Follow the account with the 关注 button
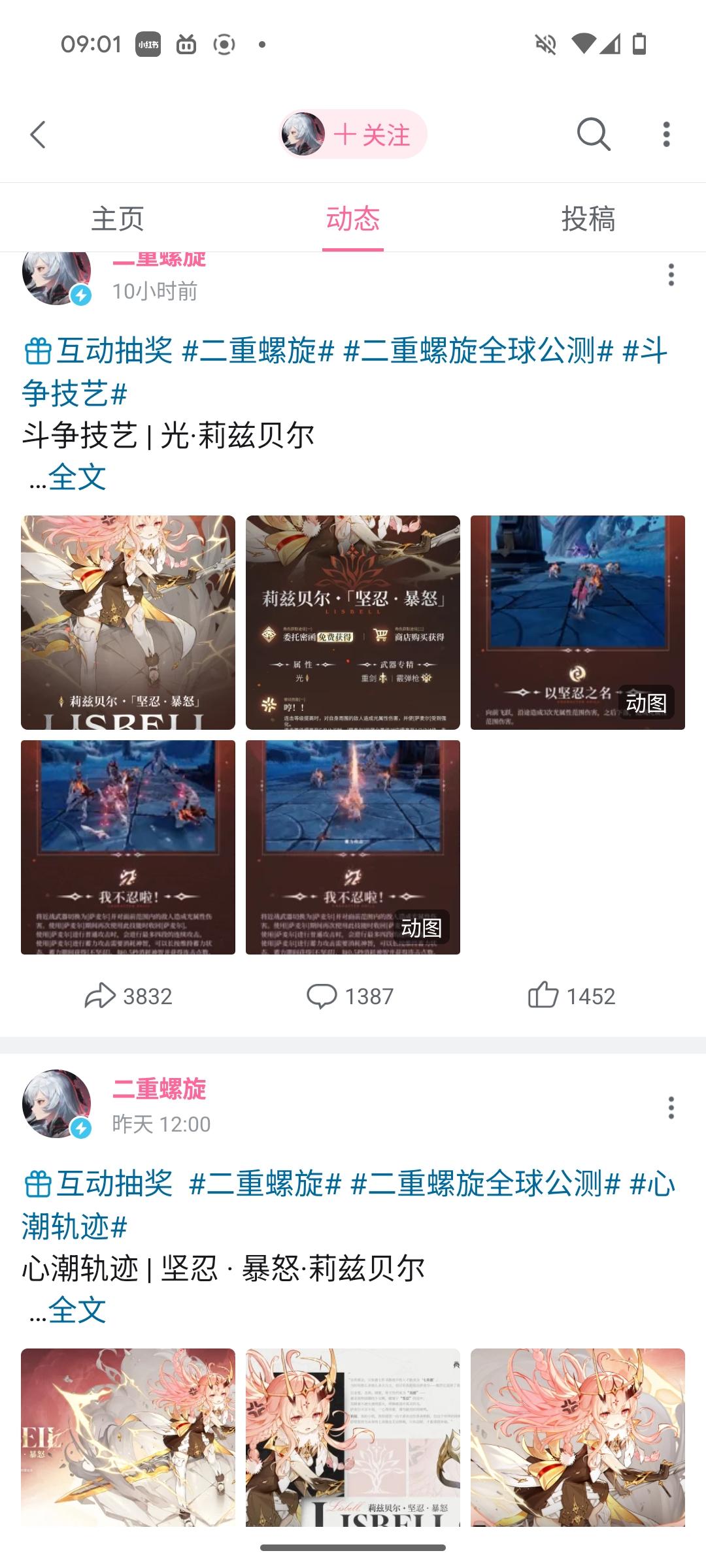The width and height of the screenshot is (706, 1568). (371, 135)
